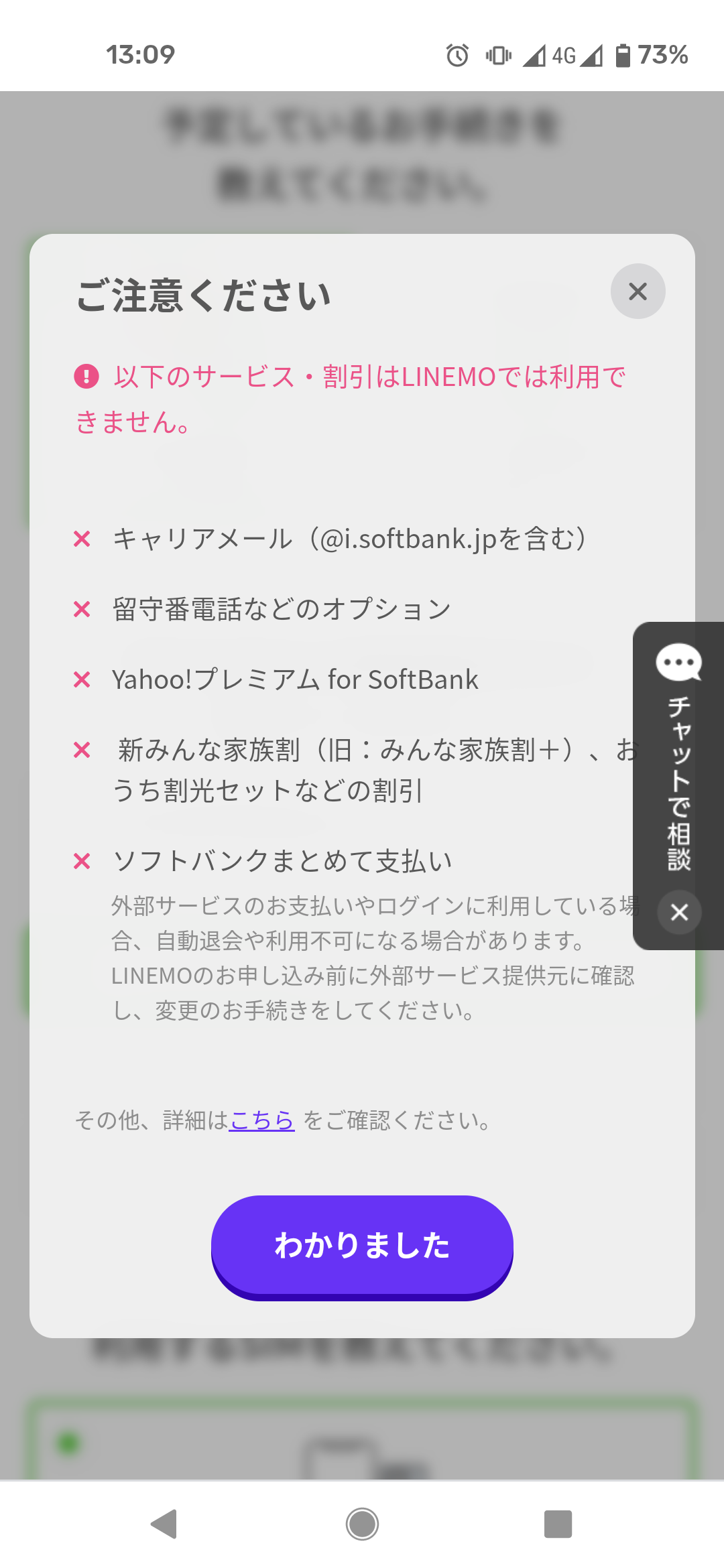This screenshot has width=724, height=1568.
Task: Tap the X mark beside ソフトバンクまとめて支払い
Action: coord(83,861)
